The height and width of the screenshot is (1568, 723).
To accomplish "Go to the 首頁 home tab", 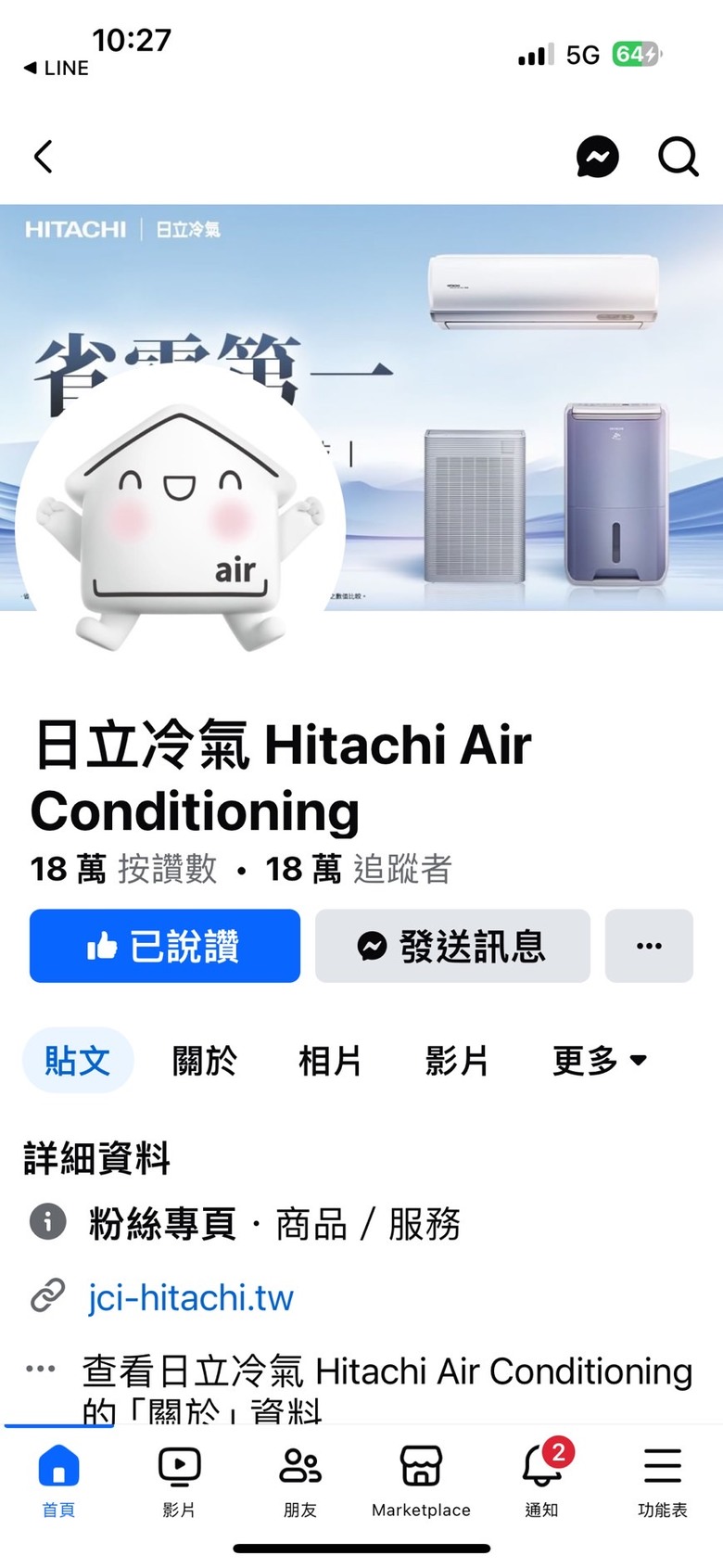I will (58, 1480).
